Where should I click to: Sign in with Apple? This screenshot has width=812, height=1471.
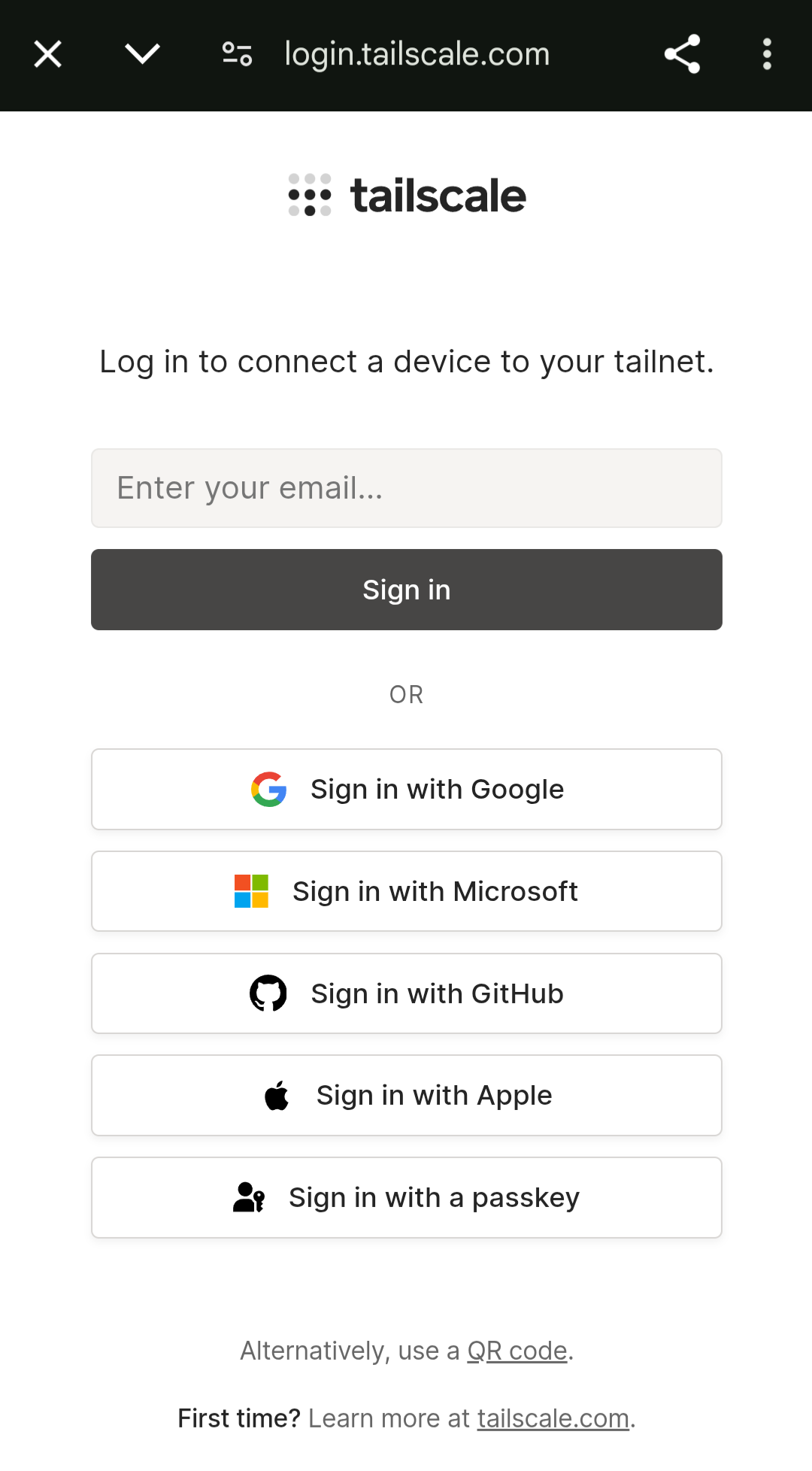click(406, 1096)
